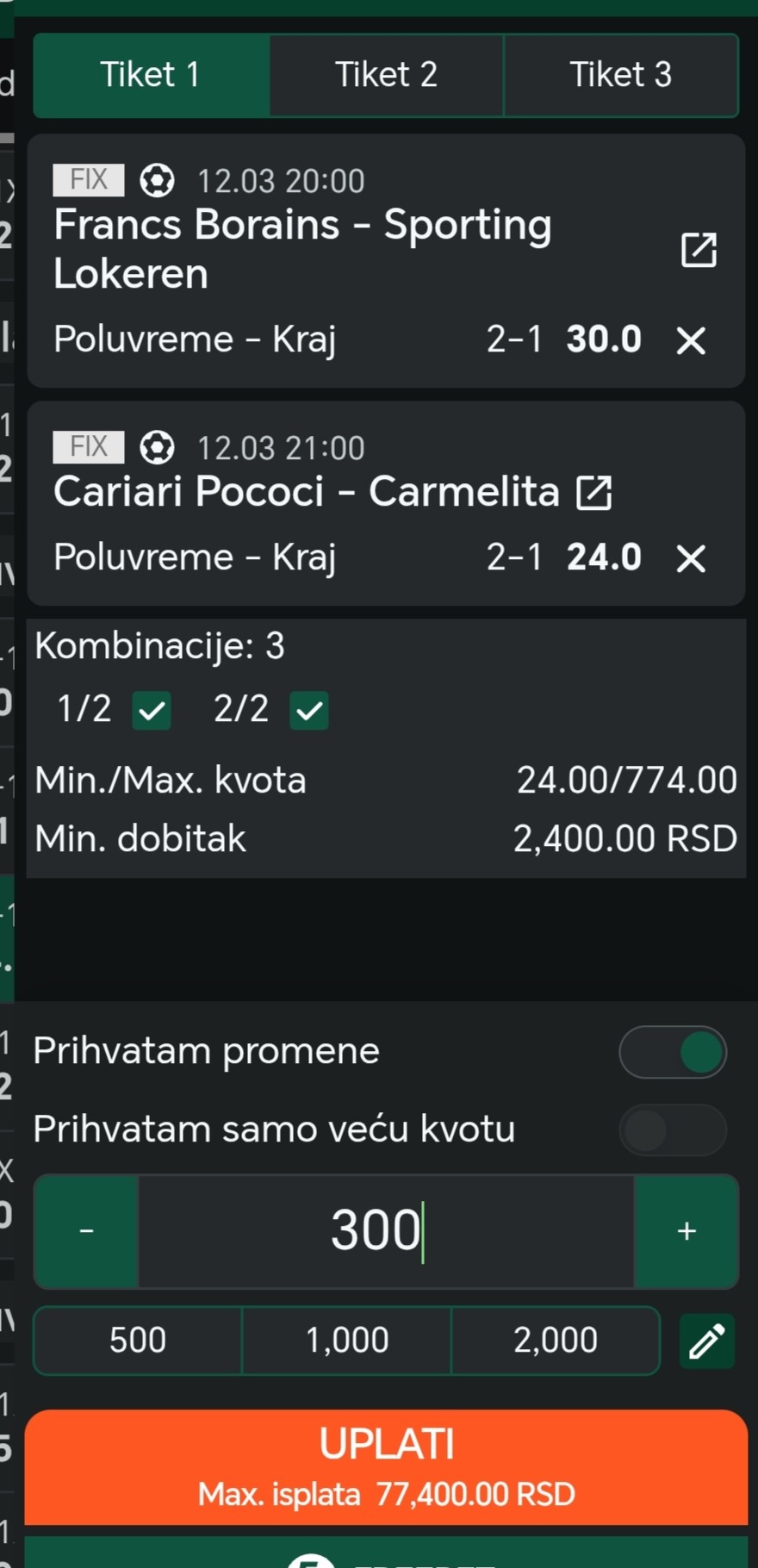
Task: Uncheck the 2/2 combination checkbox
Action: (x=309, y=711)
